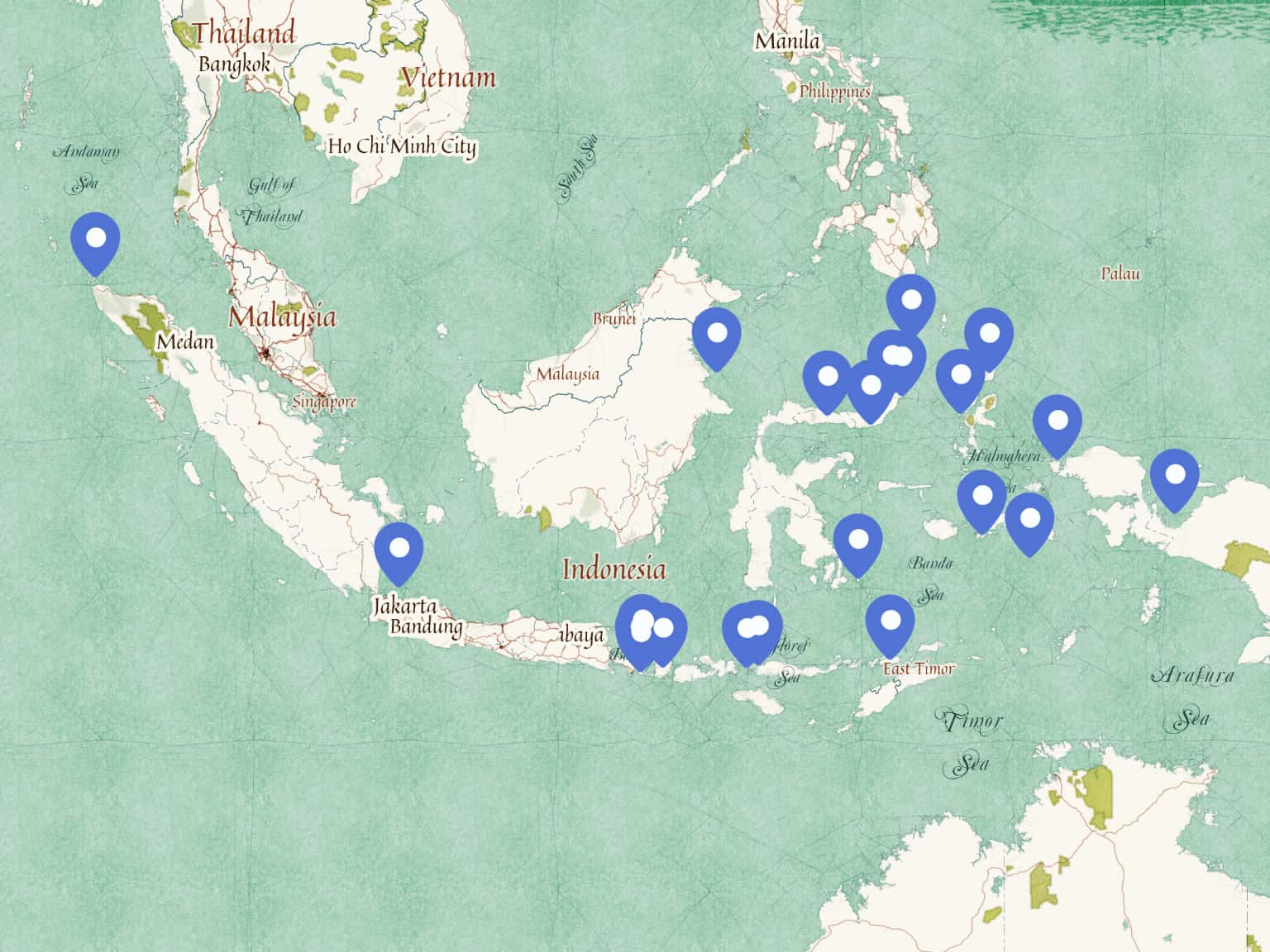
Task: Open the pin directly below the Halmahera label
Action: tap(982, 500)
